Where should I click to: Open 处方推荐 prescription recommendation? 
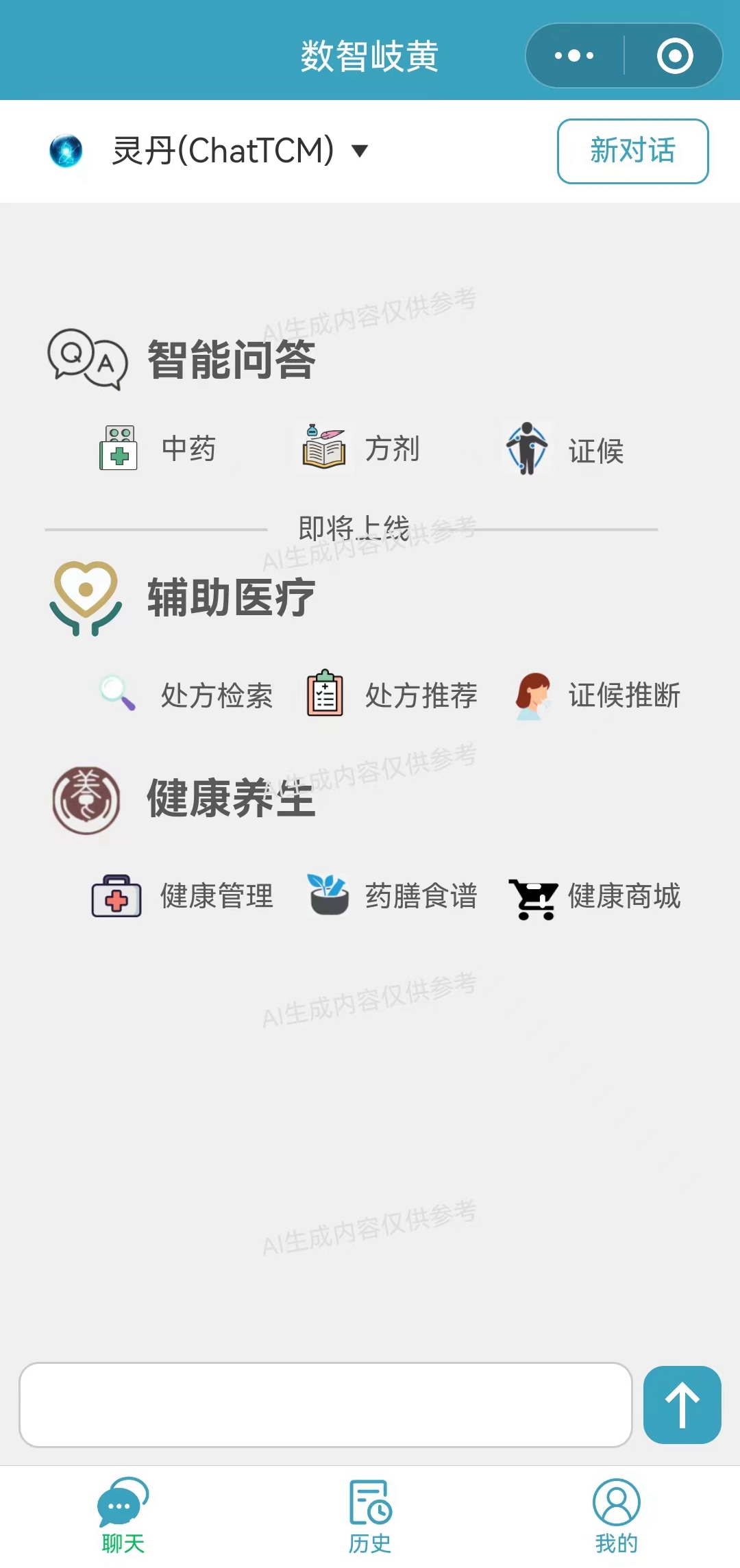[392, 695]
